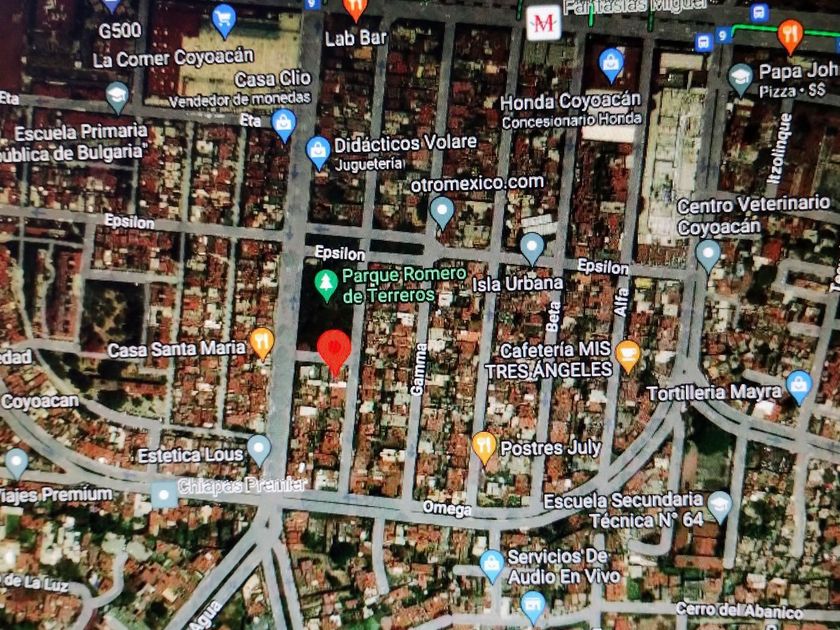Image resolution: width=840 pixels, height=630 pixels.
Task: Open Casa Santa Maria restaurant marker
Action: pyautogui.click(x=261, y=343)
